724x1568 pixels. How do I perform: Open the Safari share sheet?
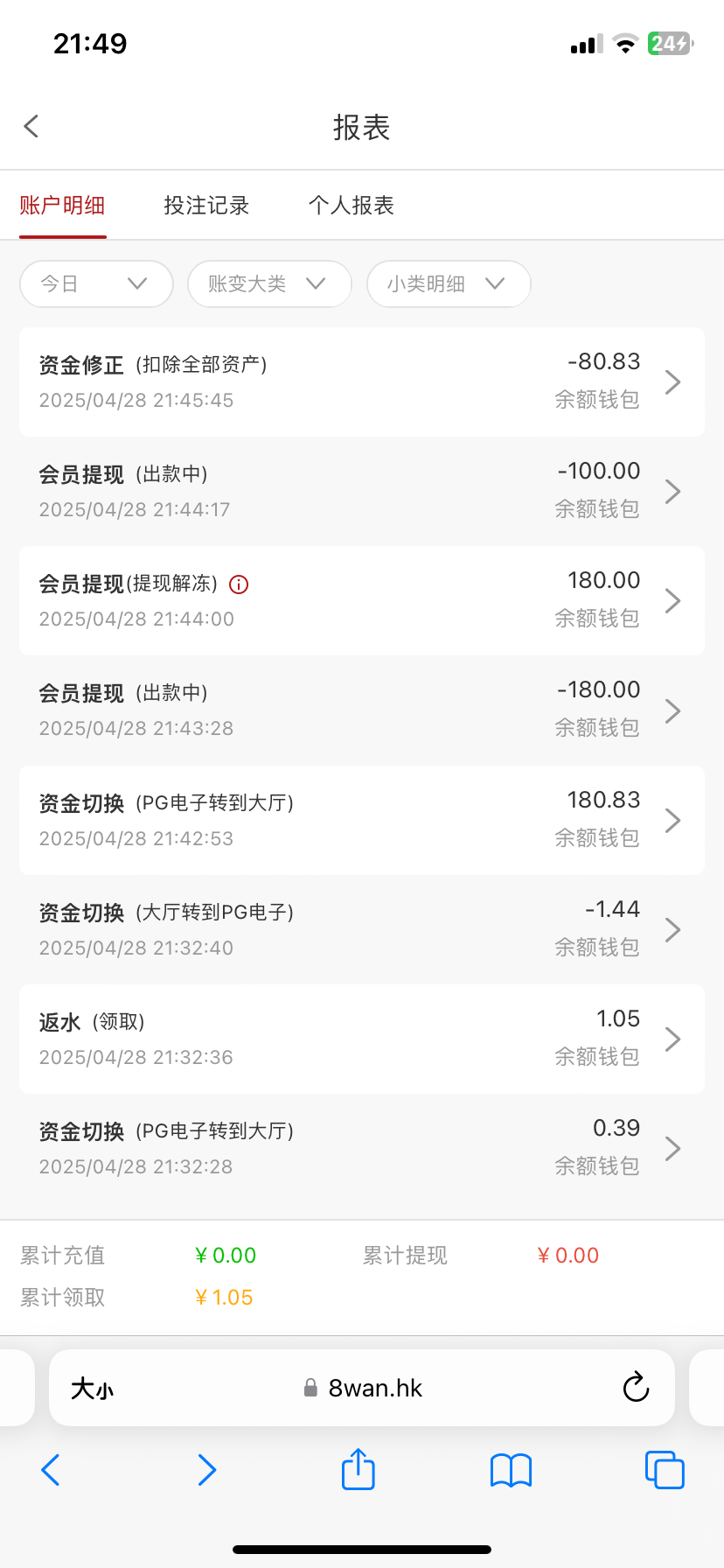click(358, 1469)
